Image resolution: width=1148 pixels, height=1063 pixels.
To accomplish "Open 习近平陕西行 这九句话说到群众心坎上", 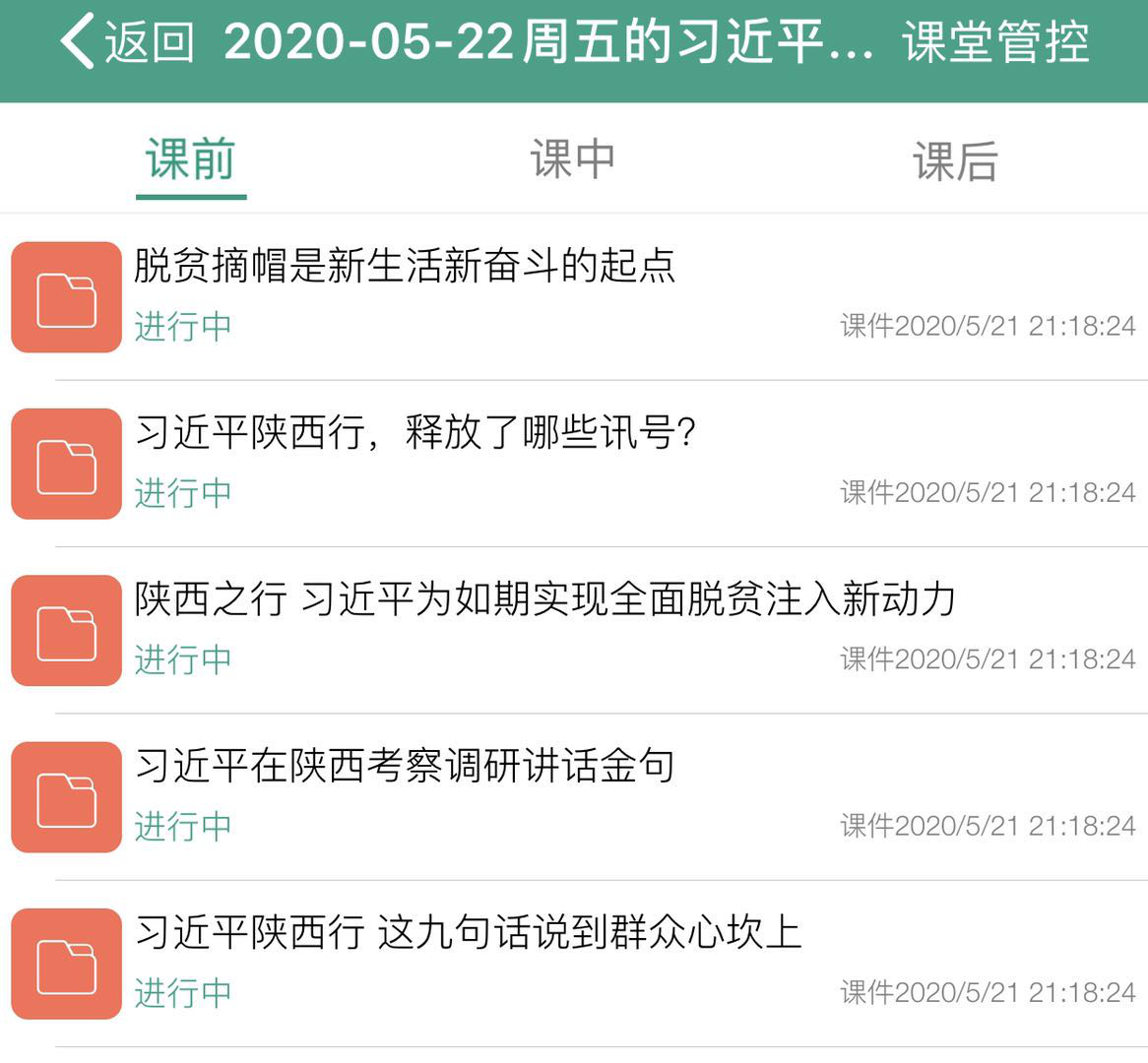I will [468, 933].
